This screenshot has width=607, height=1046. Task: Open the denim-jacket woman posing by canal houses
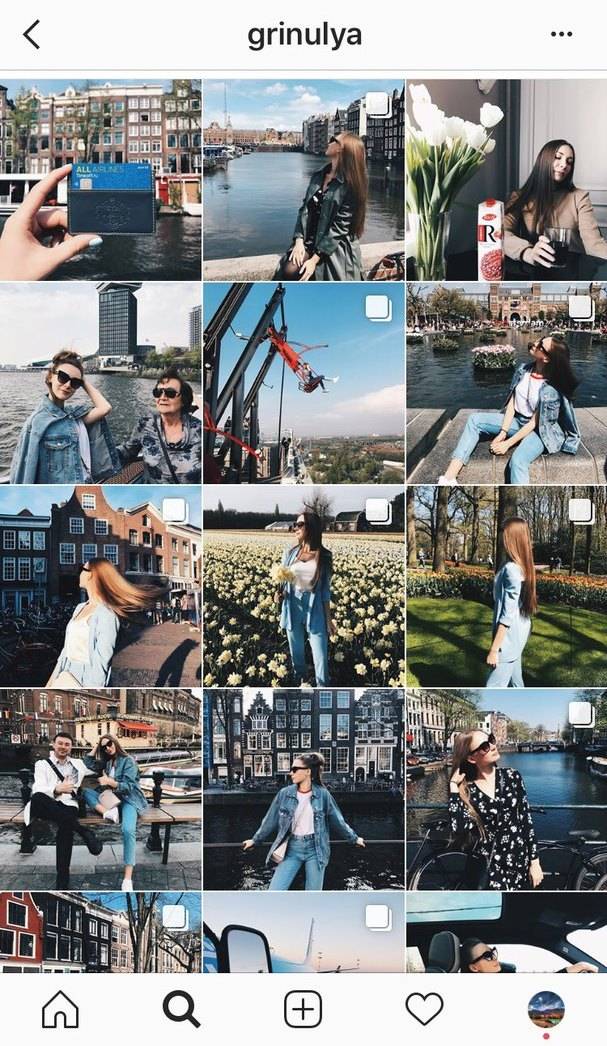[x=304, y=789]
